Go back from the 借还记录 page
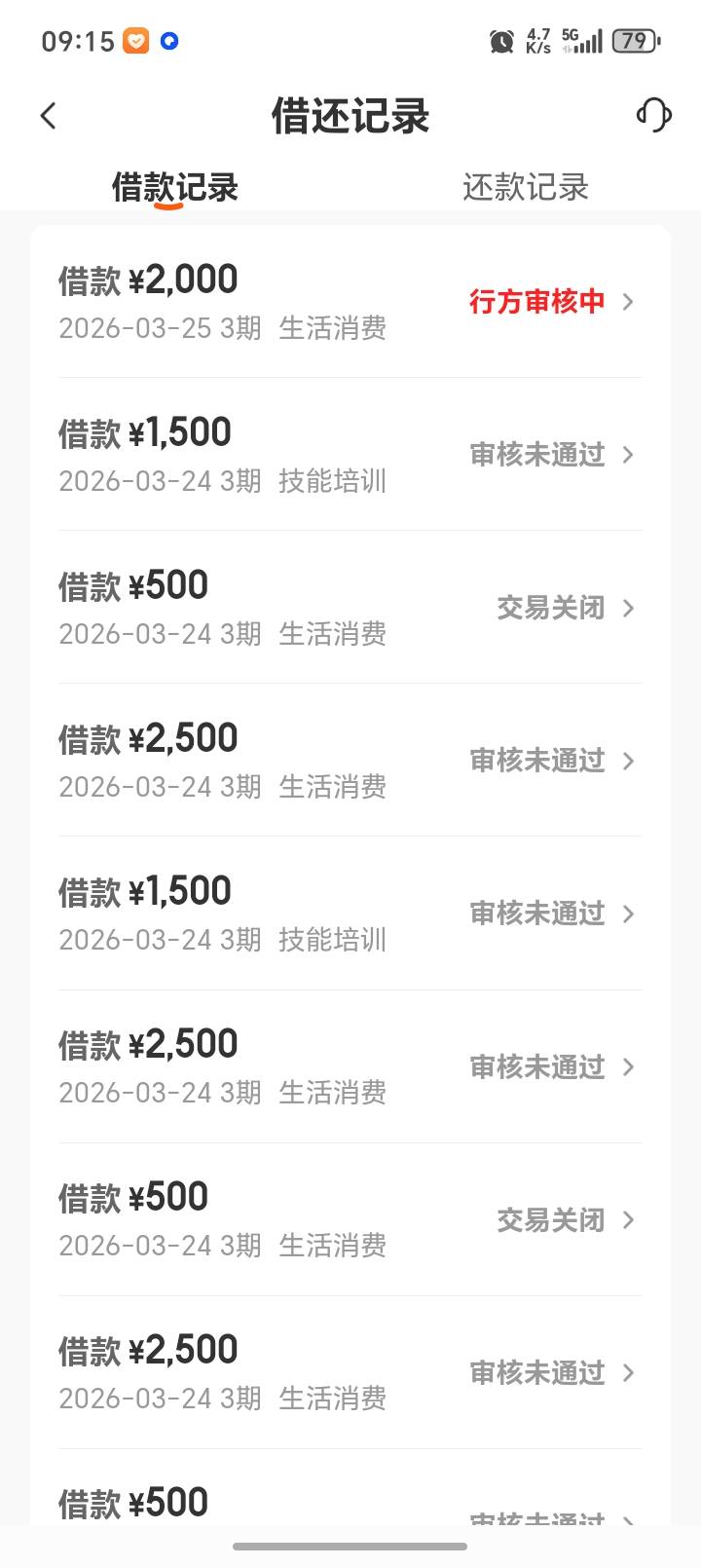The image size is (701, 1568). [x=49, y=116]
